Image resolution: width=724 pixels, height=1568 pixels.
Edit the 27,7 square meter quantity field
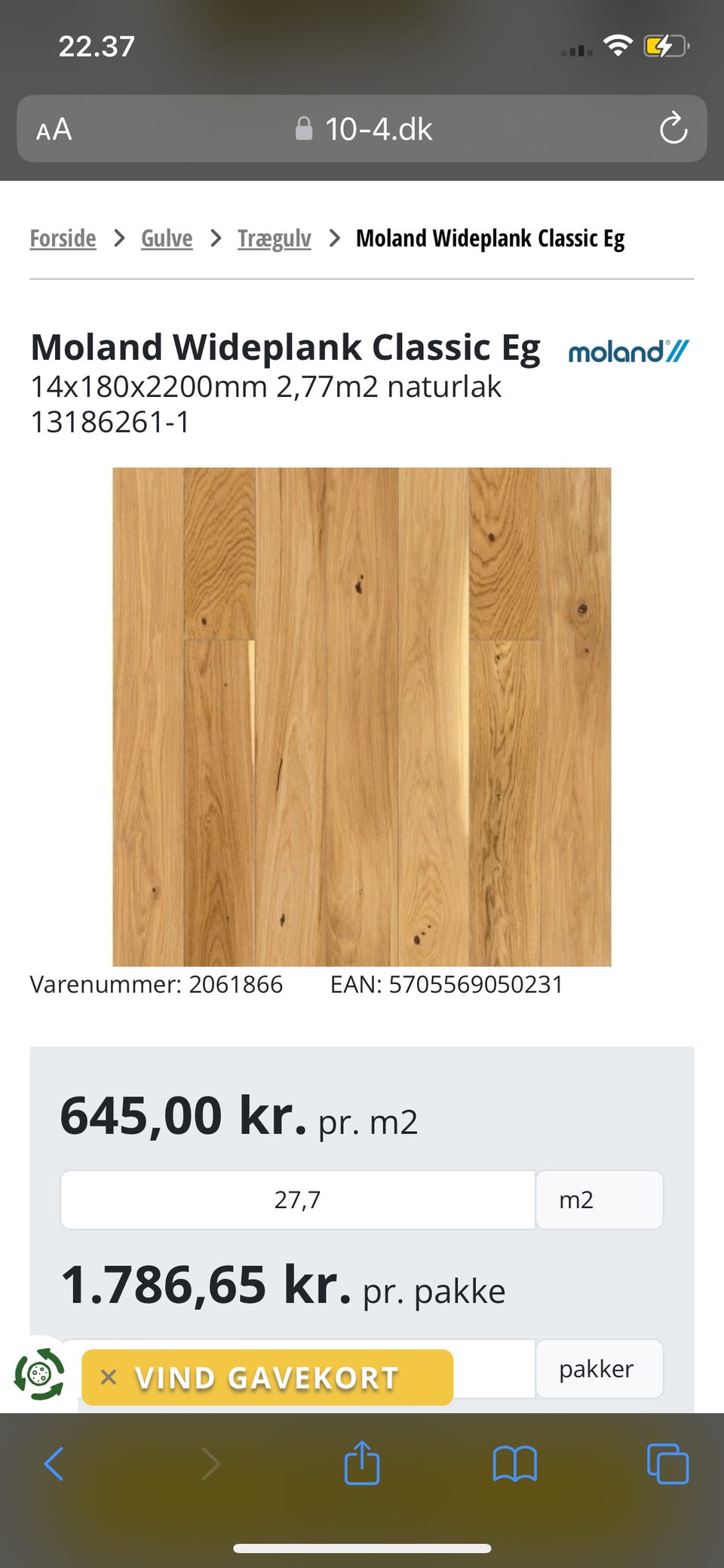point(297,1200)
